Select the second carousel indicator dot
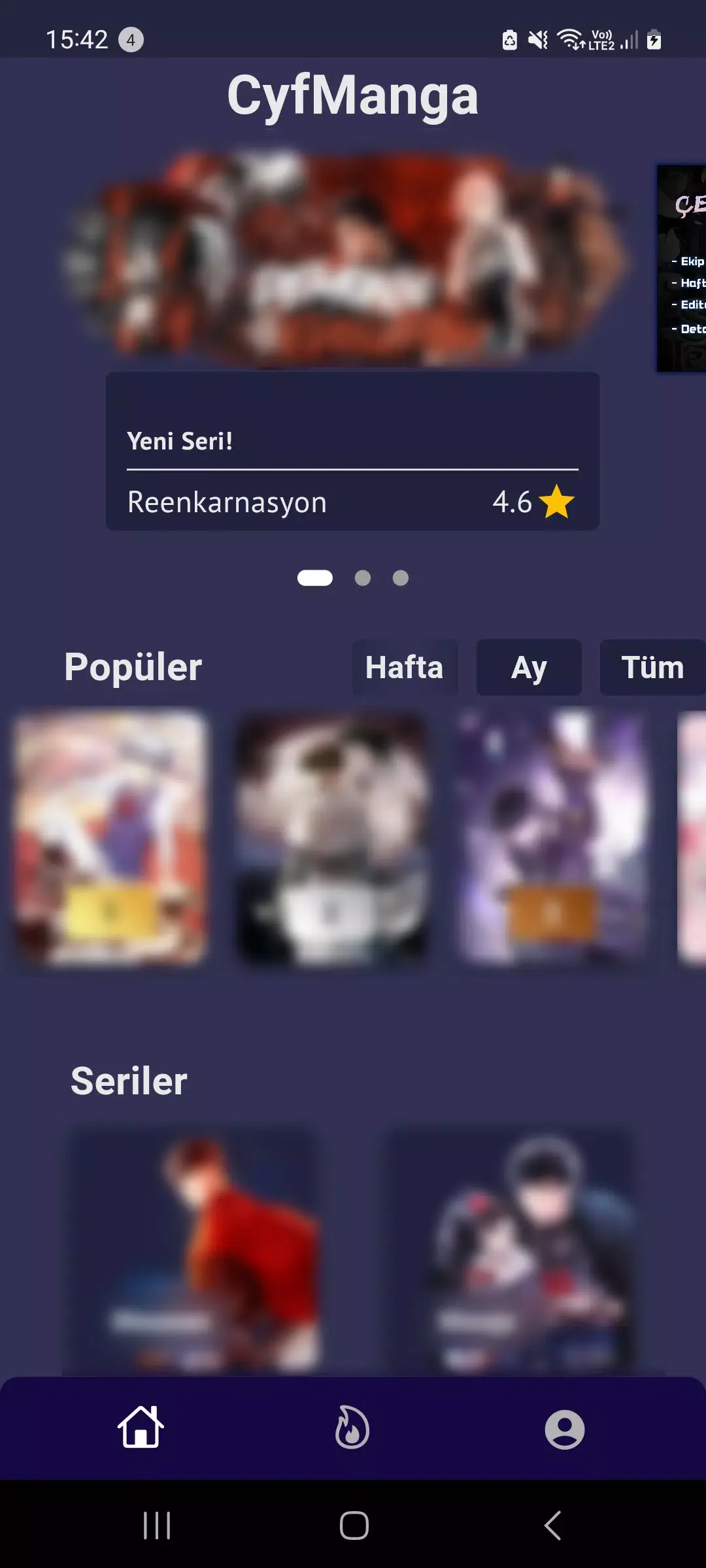Screen dimensions: 706x1568 point(363,578)
